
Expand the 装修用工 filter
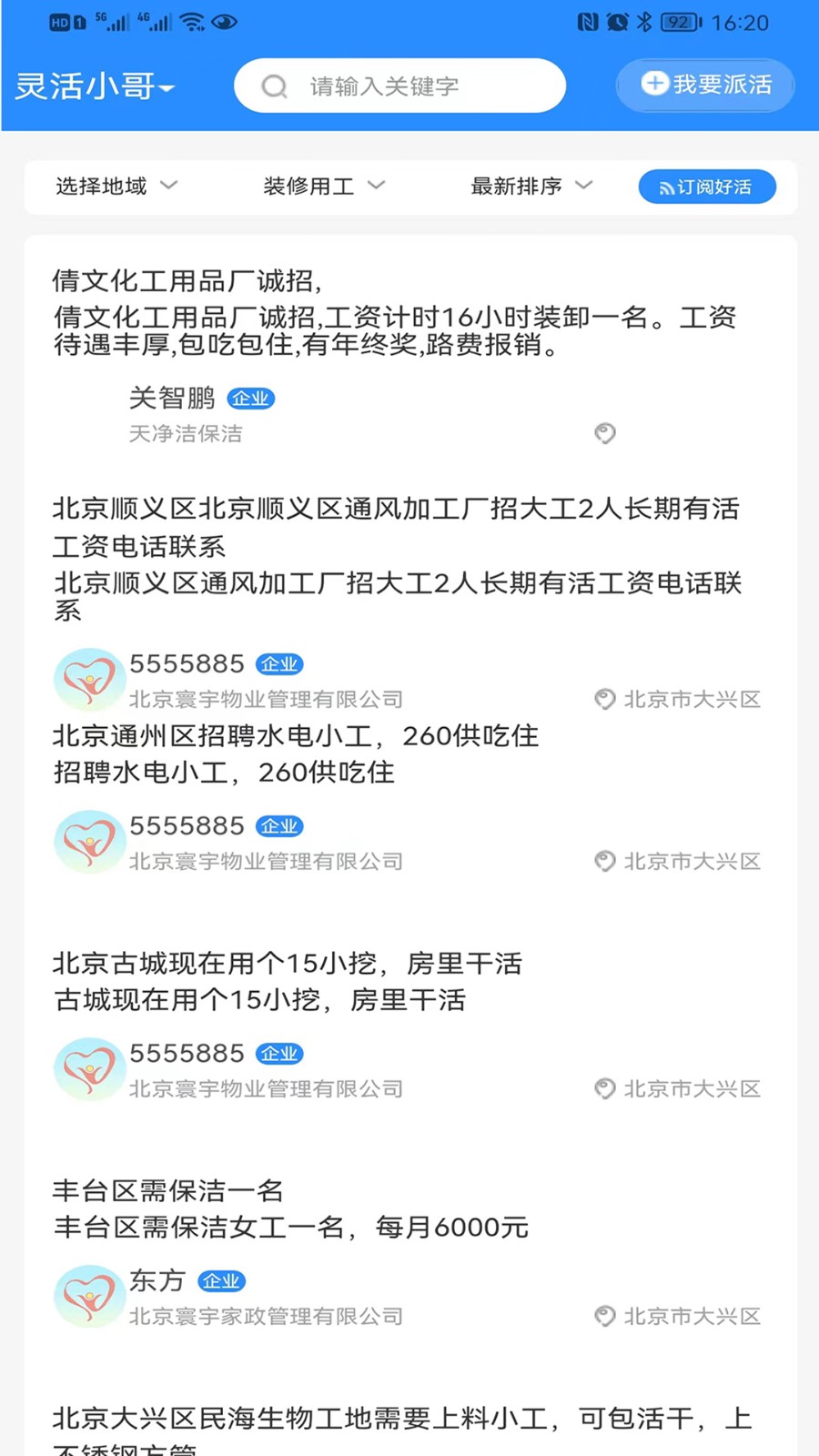pos(322,187)
